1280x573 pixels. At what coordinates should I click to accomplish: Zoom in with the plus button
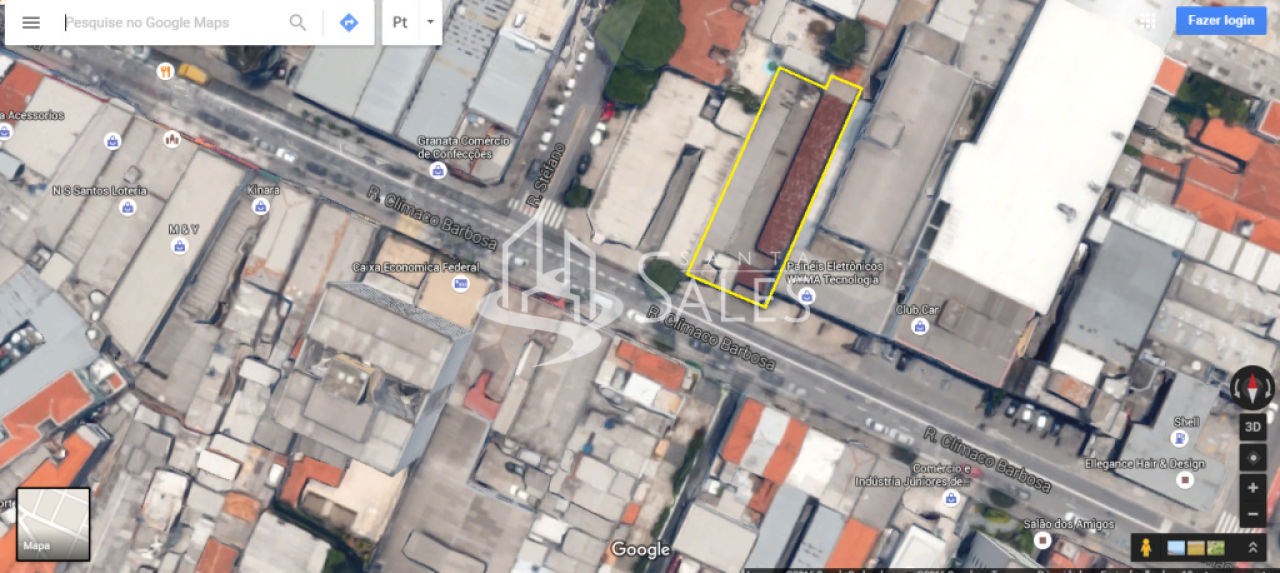1252,488
